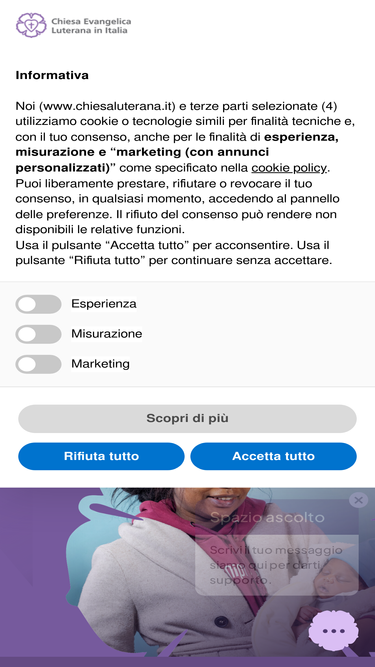The height and width of the screenshot is (667, 375).
Task: Dismiss the Spazio ascolto popup
Action: [358, 500]
